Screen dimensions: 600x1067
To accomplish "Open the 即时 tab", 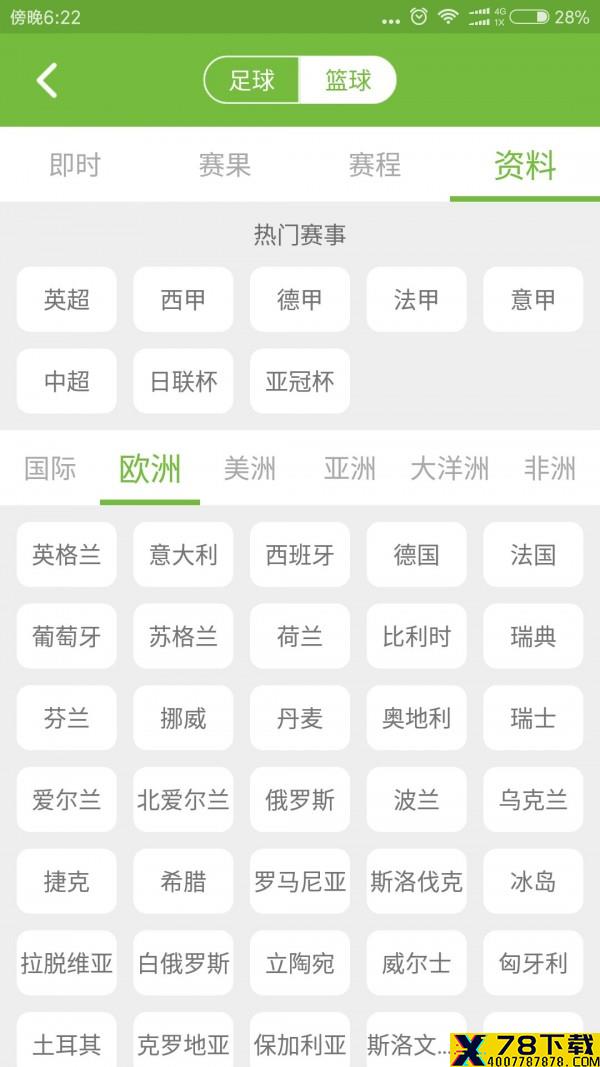I will (75, 165).
